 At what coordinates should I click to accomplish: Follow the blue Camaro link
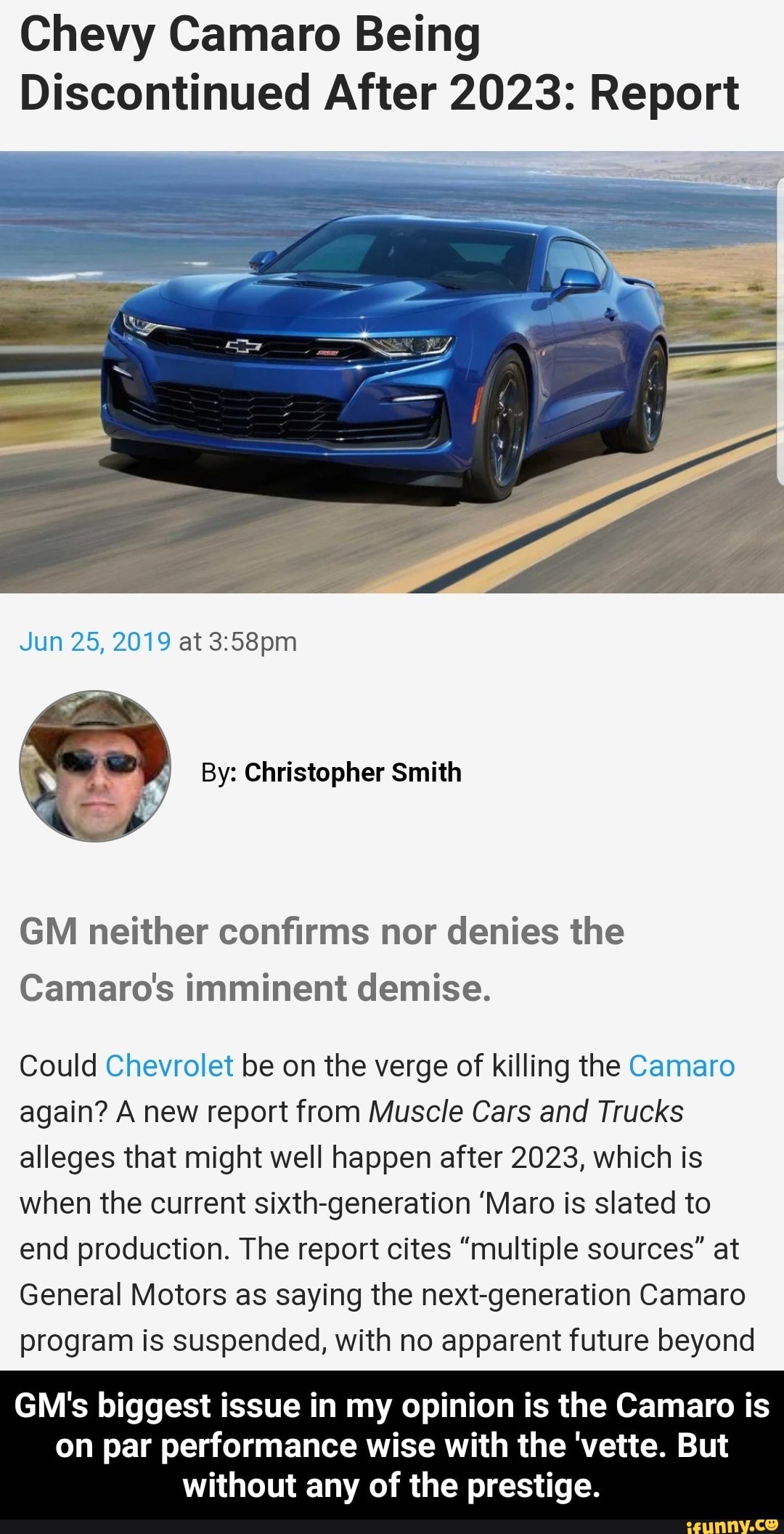[682, 1066]
